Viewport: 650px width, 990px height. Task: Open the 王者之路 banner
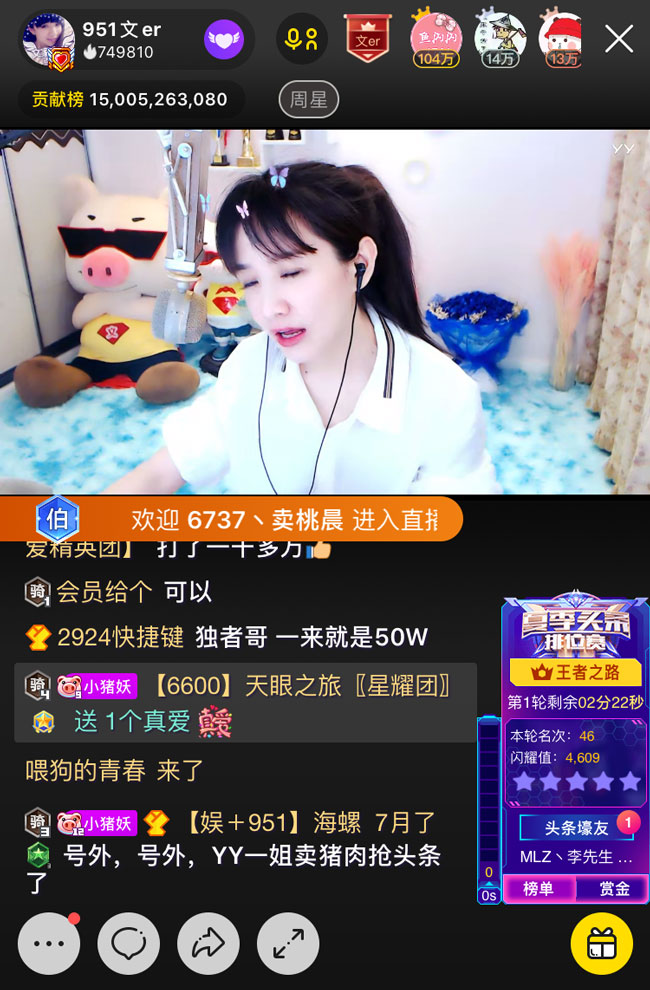pos(575,672)
